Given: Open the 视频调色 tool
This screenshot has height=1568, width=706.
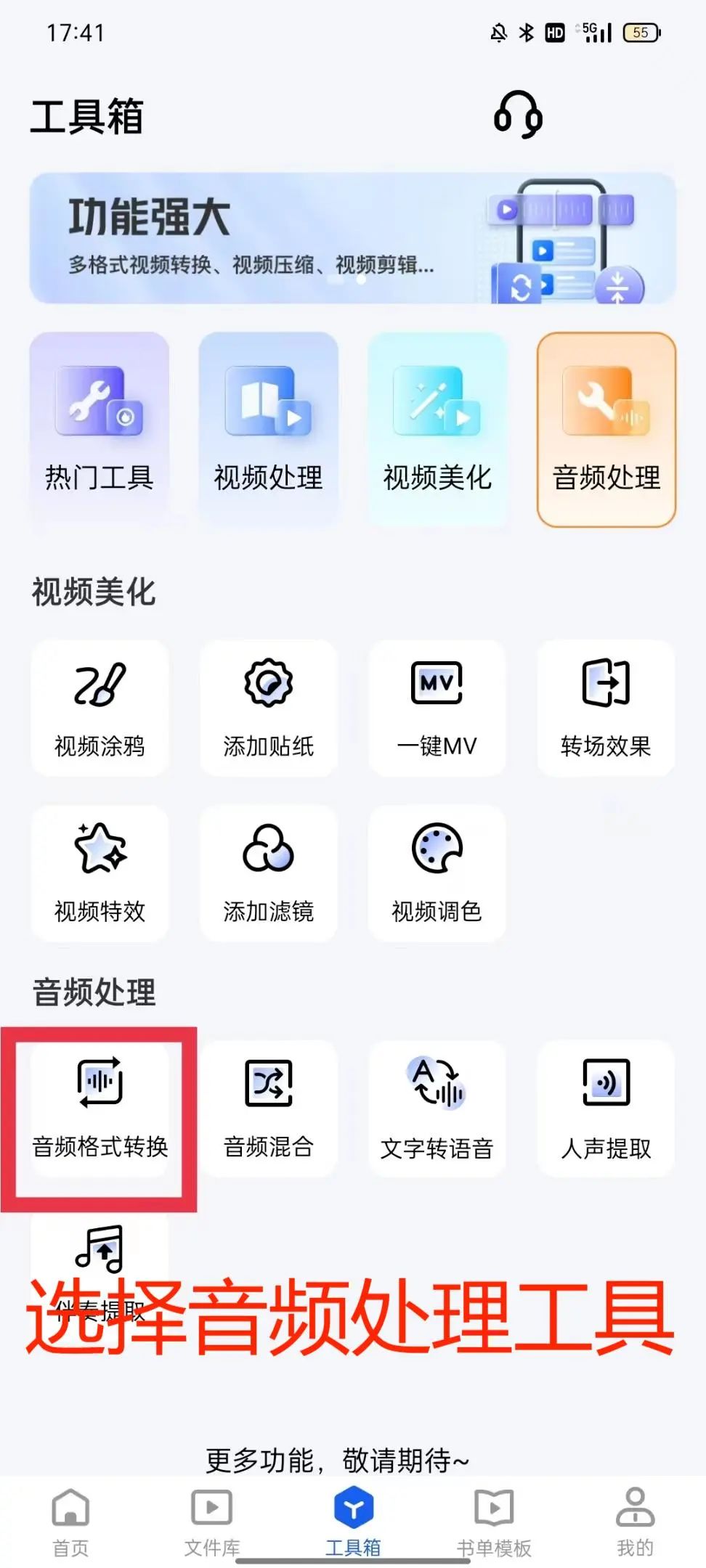Looking at the screenshot, I should [437, 873].
